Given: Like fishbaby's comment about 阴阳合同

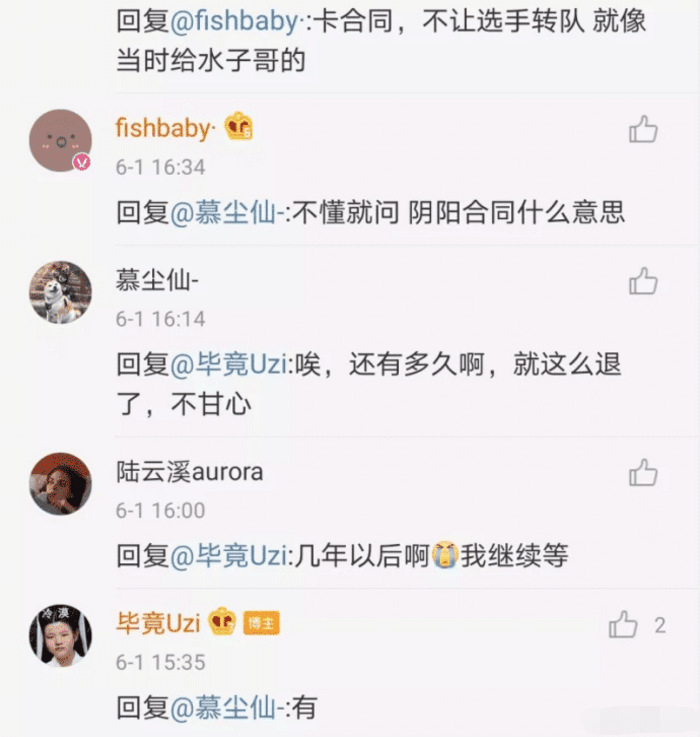Looking at the screenshot, I should click(643, 129).
